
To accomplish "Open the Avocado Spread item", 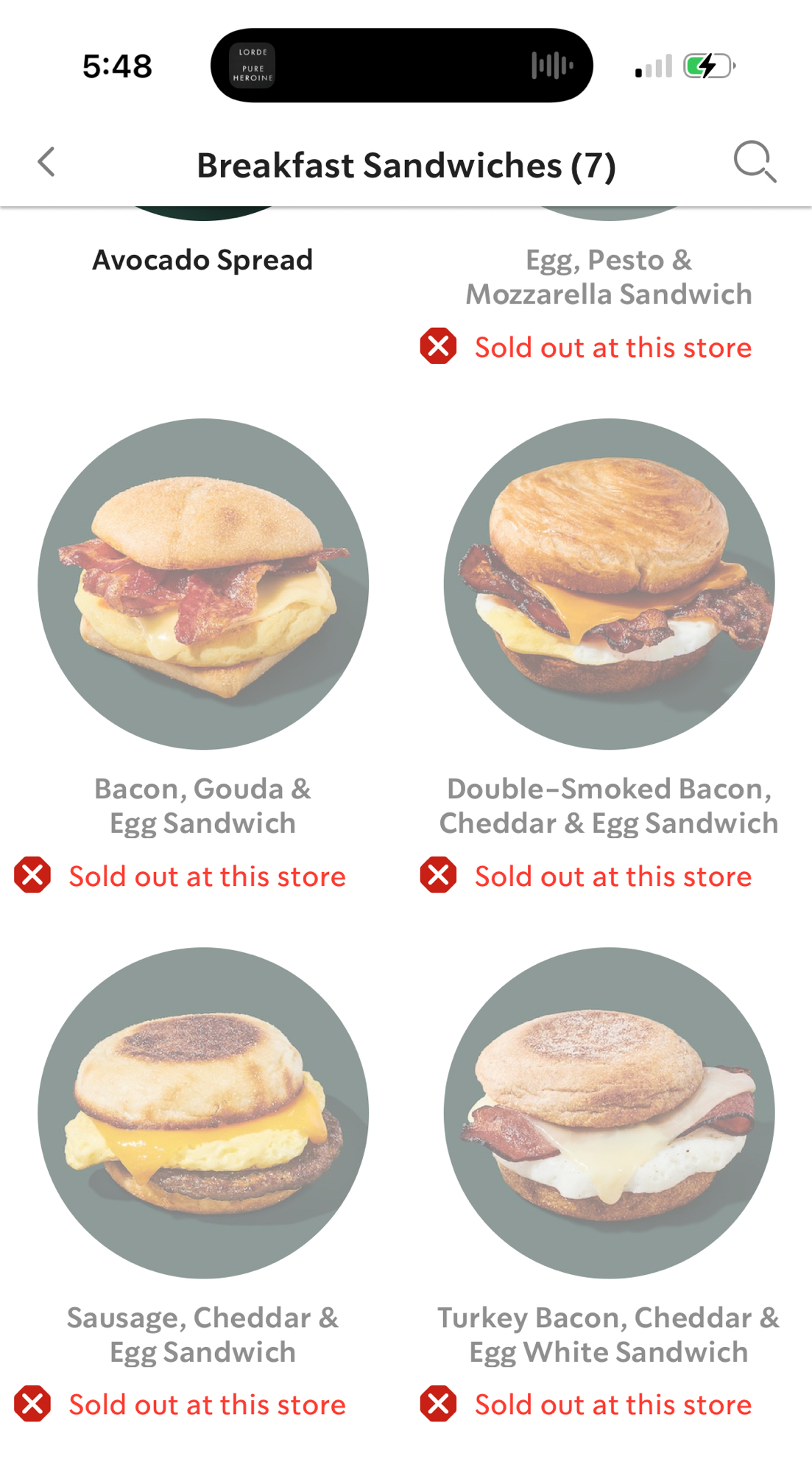I will point(202,259).
